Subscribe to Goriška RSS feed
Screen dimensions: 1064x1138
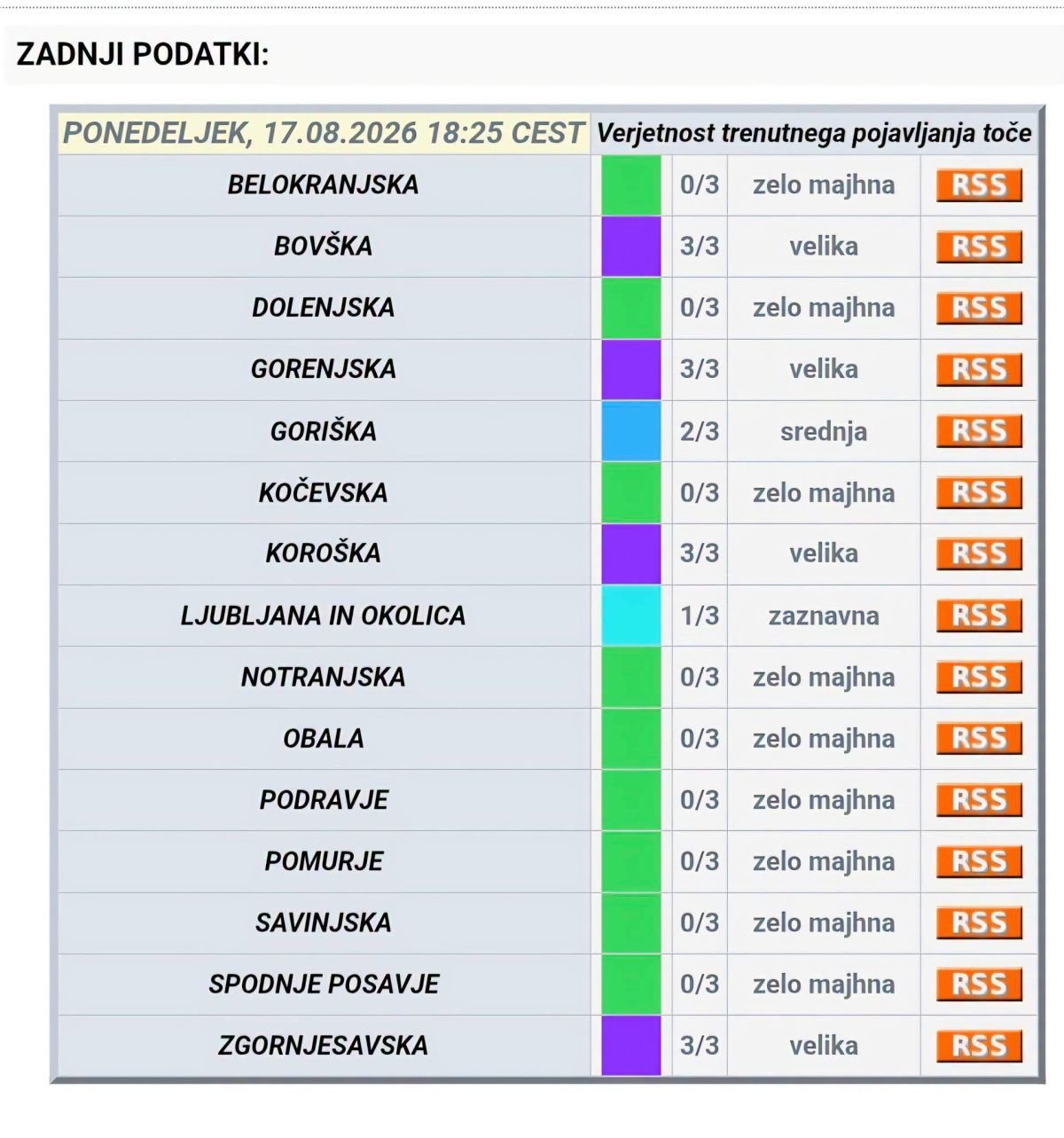(x=979, y=431)
